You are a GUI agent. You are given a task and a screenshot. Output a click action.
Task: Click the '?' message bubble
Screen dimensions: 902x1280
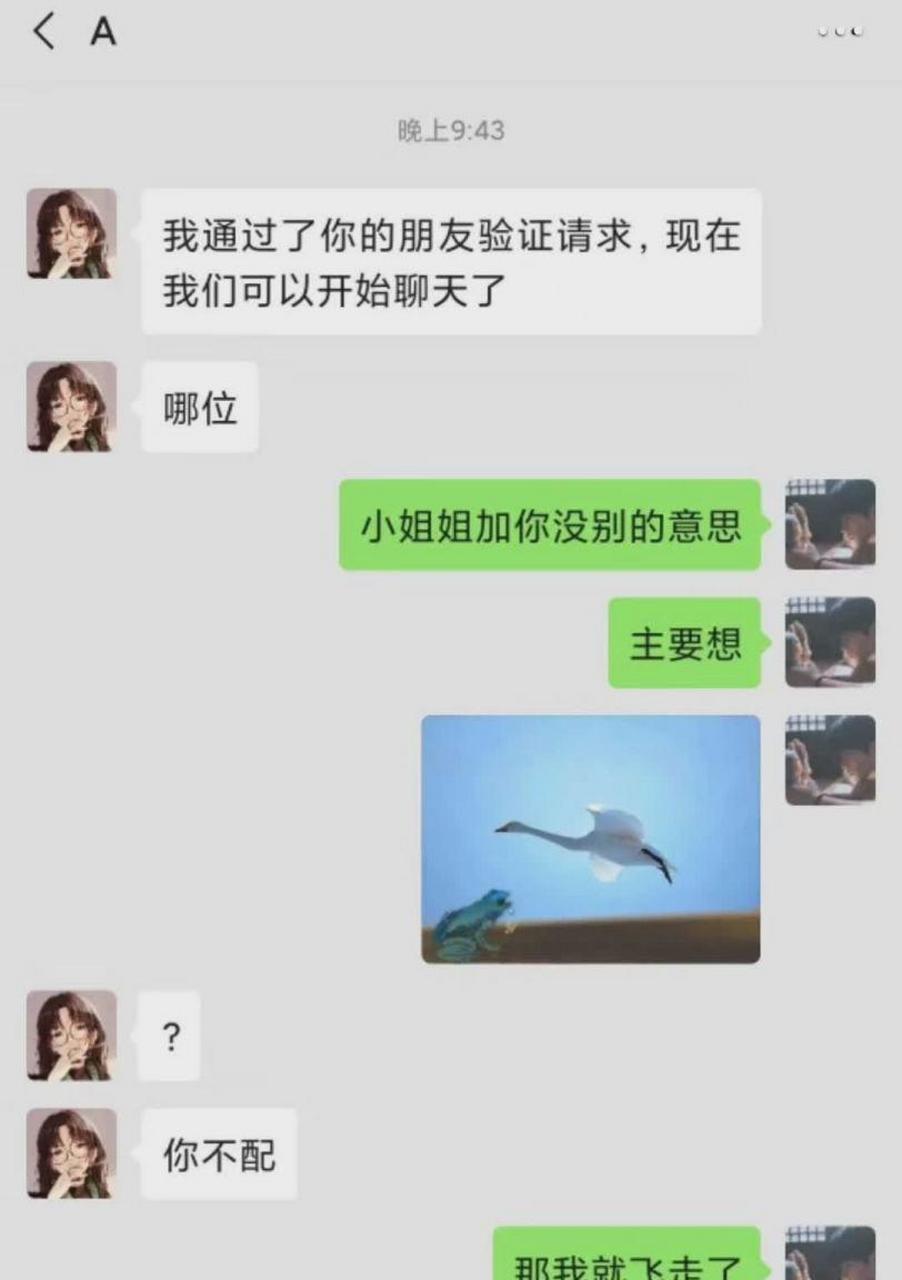[170, 1035]
